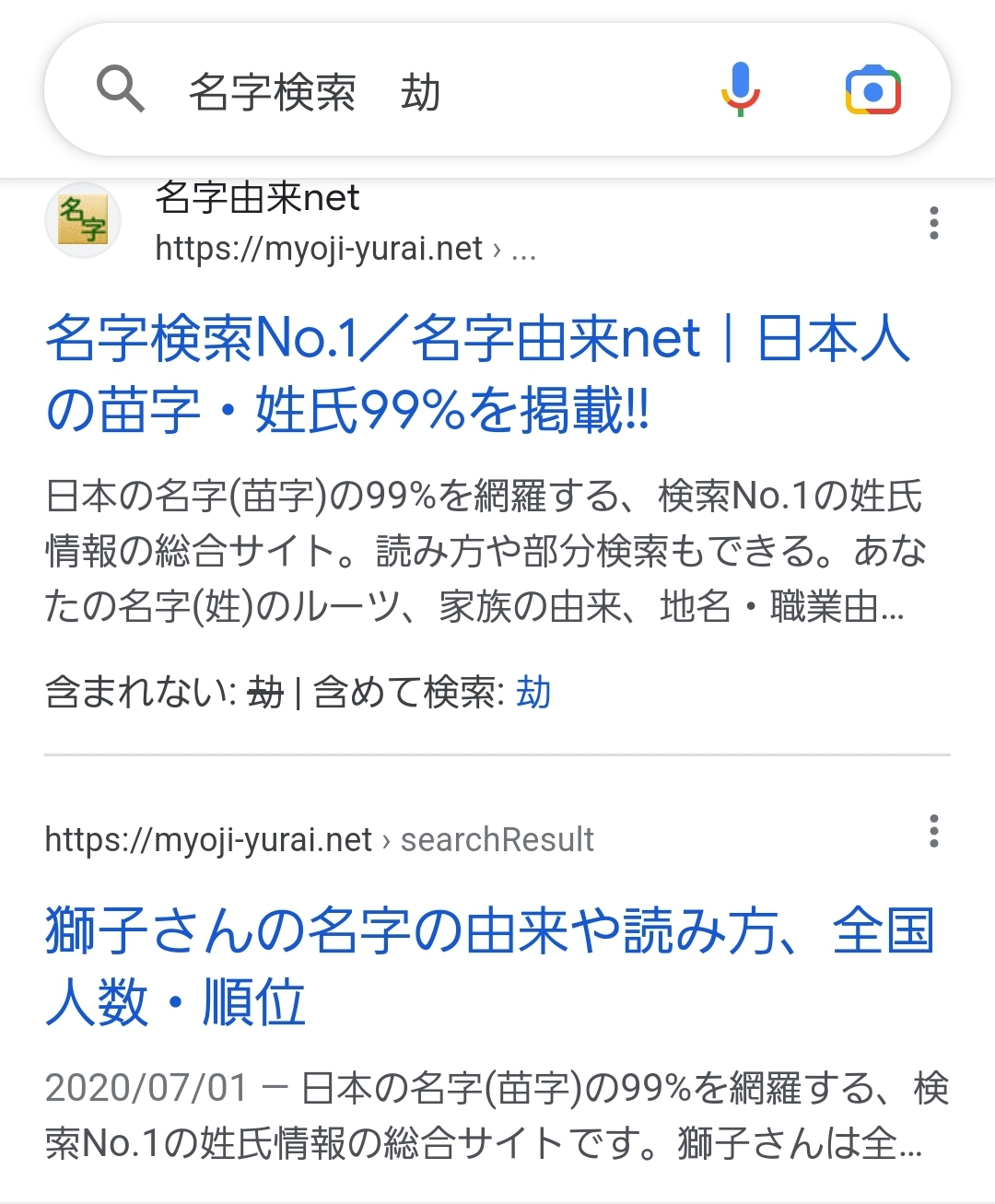Tap the search box showing 名字検索 劫
Image resolution: width=995 pixels, height=1204 pixels.
415,92
